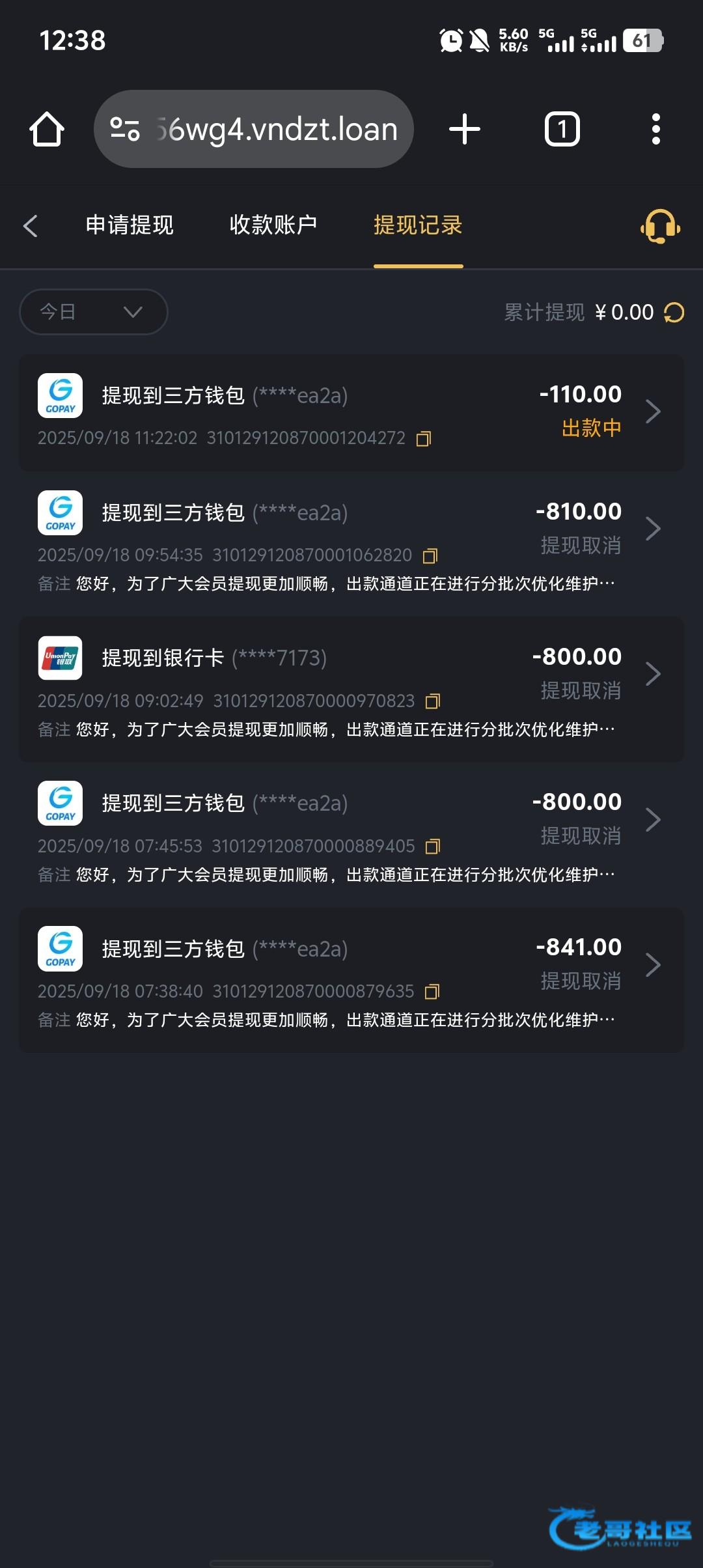Copy order number ending in 1204272
Image resolution: width=703 pixels, height=1568 pixels.
coord(424,439)
